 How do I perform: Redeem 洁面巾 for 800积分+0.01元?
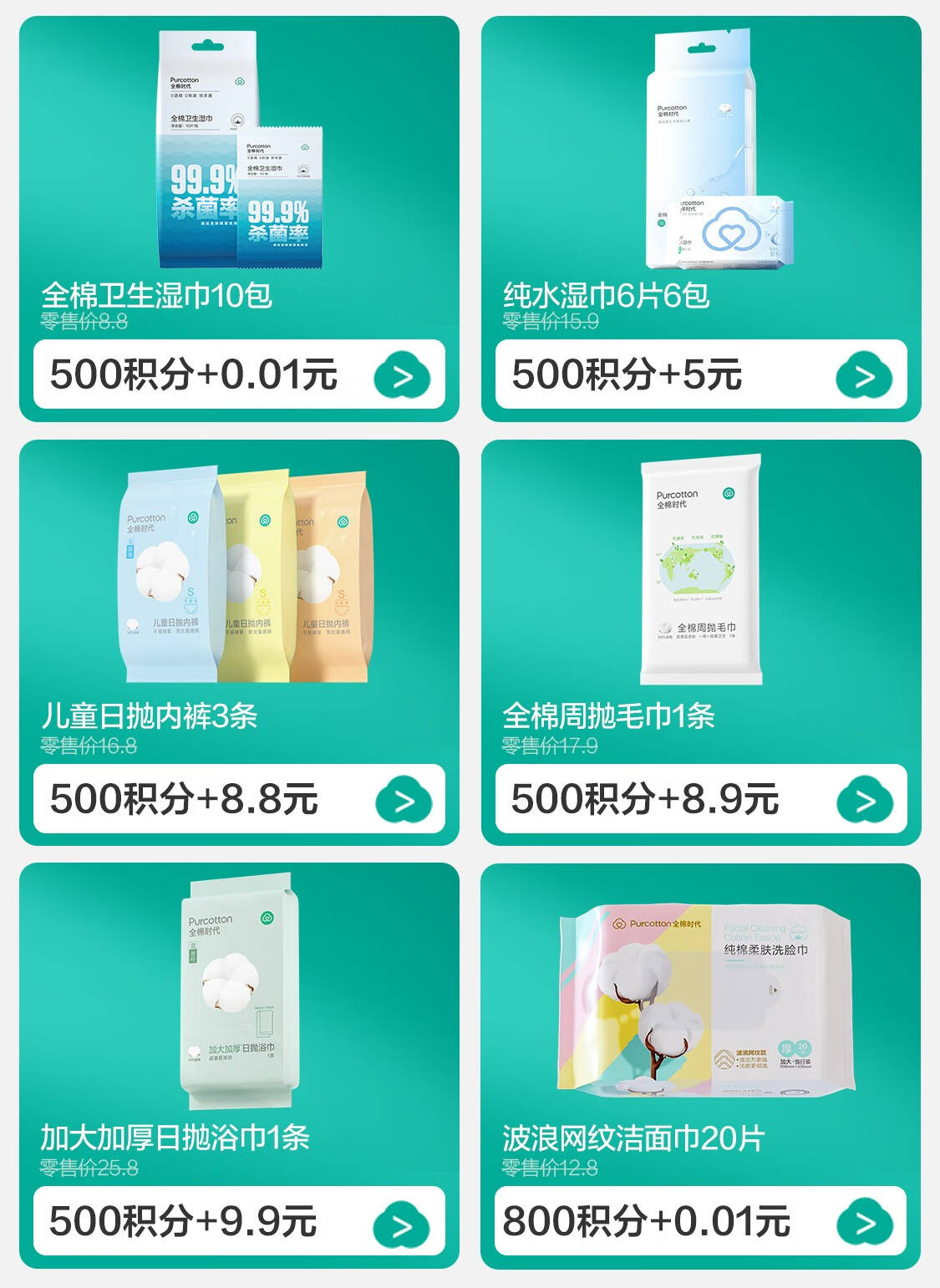click(865, 1223)
